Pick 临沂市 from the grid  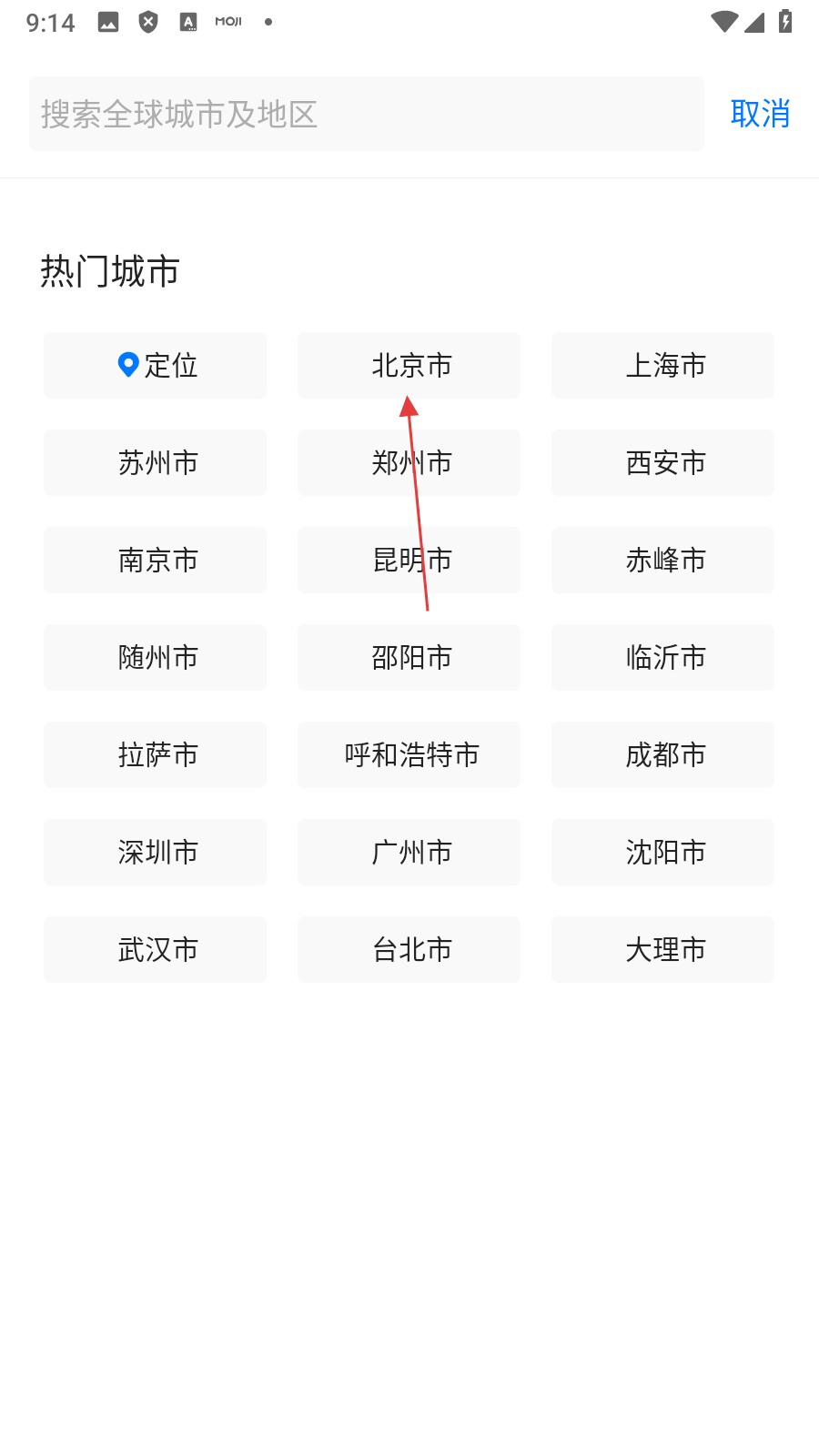pos(663,658)
